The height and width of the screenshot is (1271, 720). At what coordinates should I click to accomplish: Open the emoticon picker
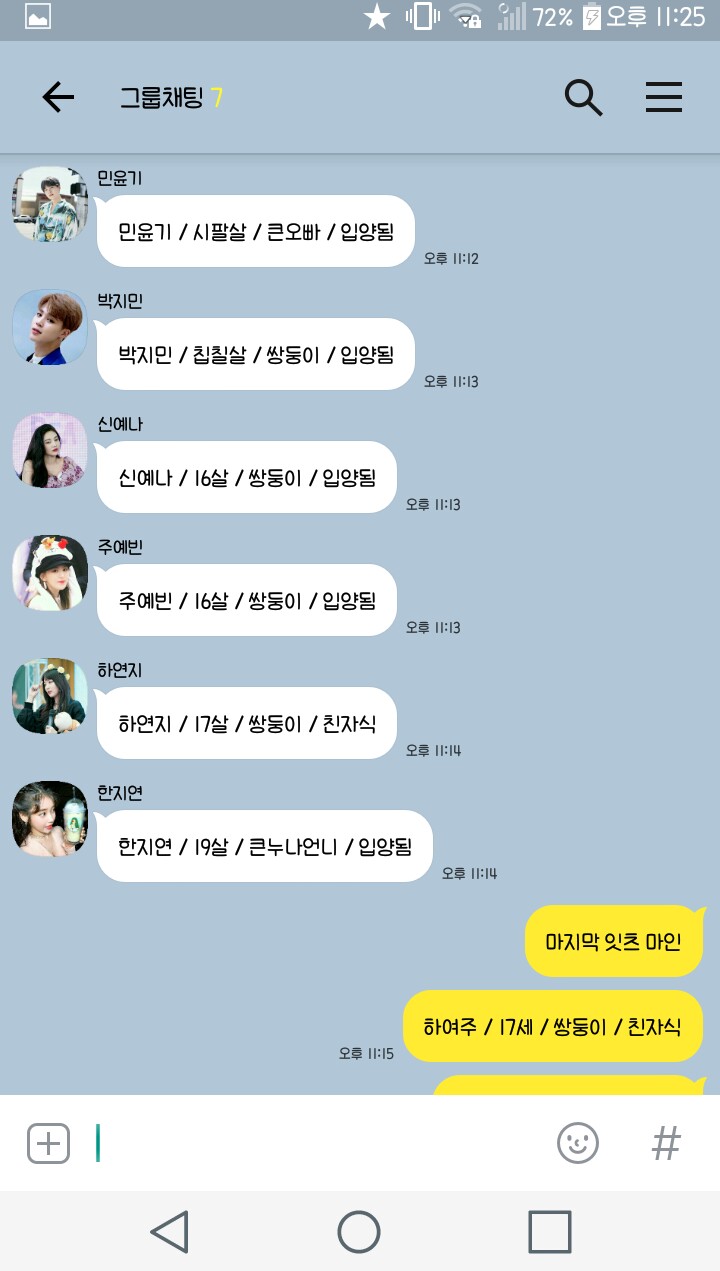coord(578,1143)
